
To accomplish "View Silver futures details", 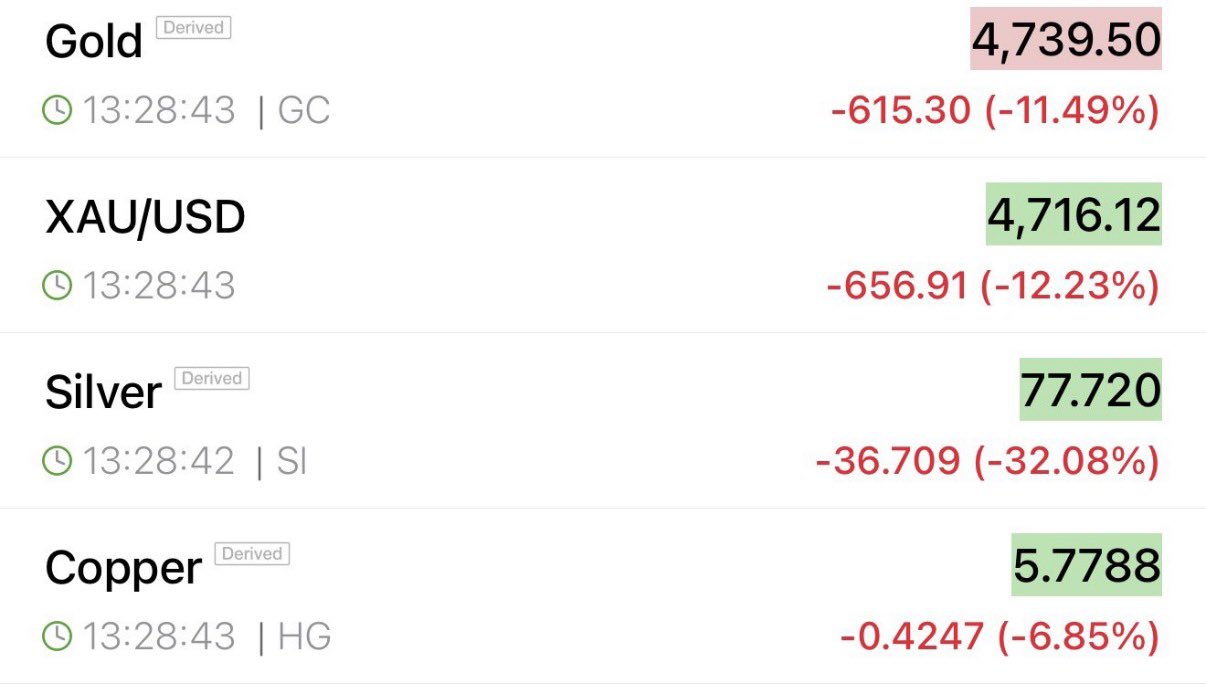I will coord(103,392).
